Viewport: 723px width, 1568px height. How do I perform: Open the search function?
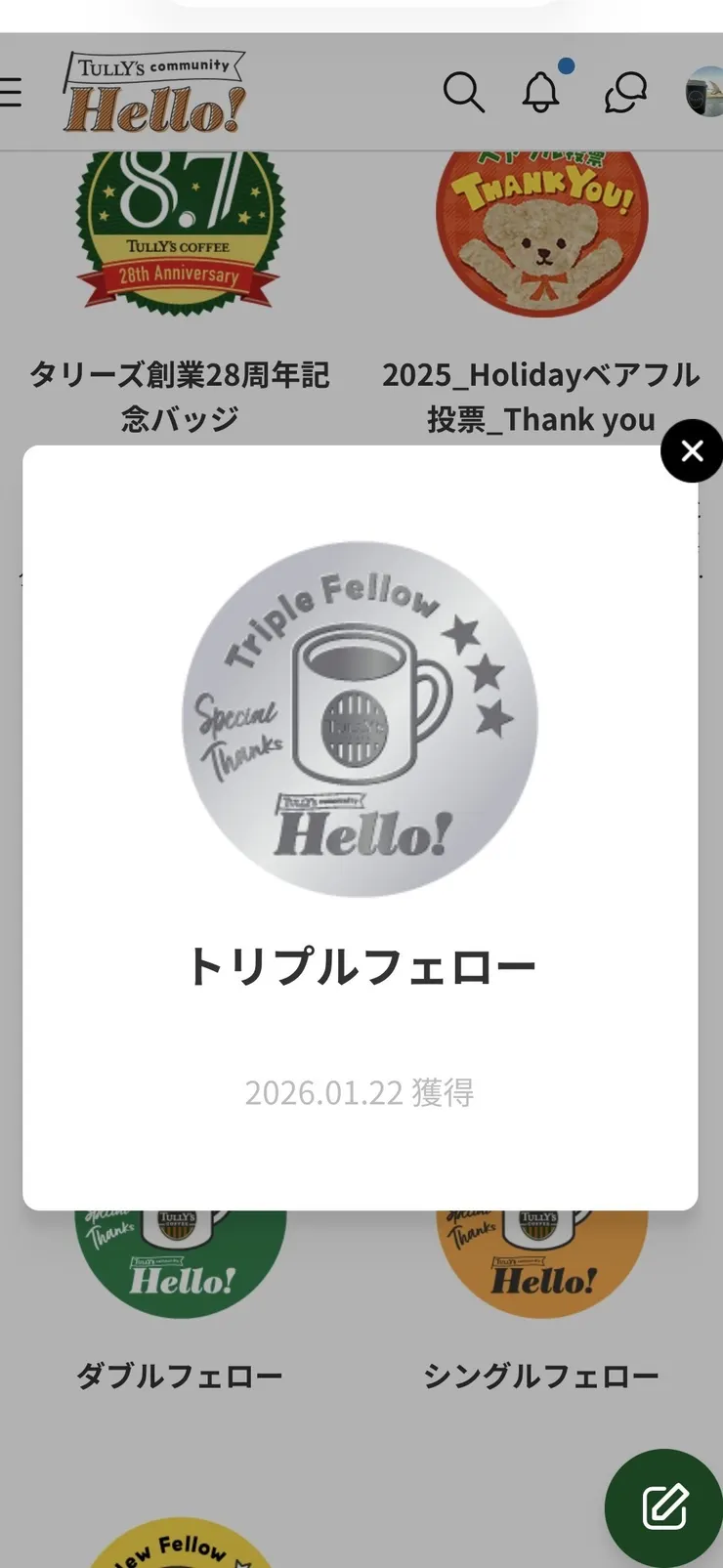tap(464, 93)
